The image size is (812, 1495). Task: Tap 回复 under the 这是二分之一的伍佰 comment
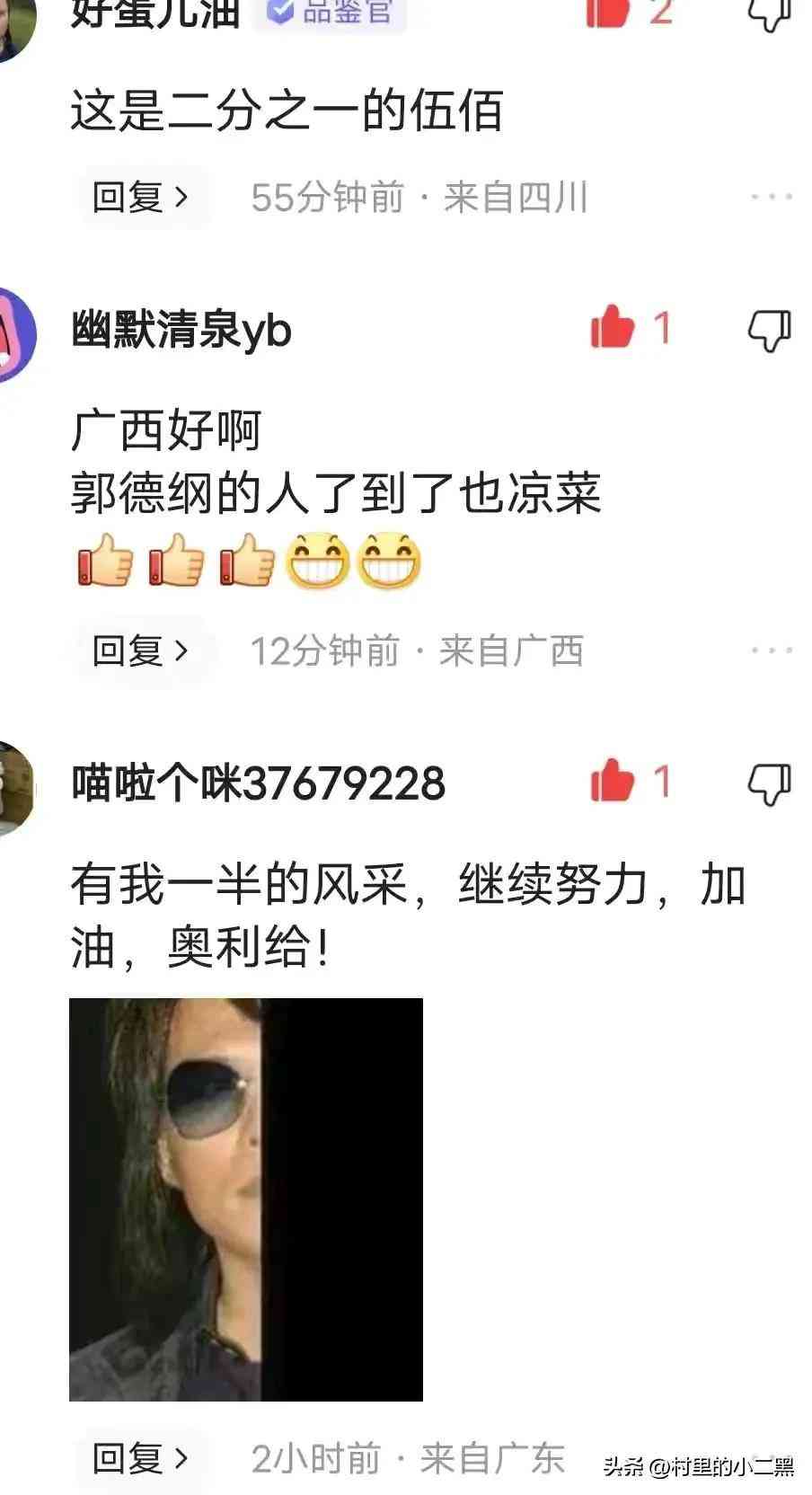(141, 197)
